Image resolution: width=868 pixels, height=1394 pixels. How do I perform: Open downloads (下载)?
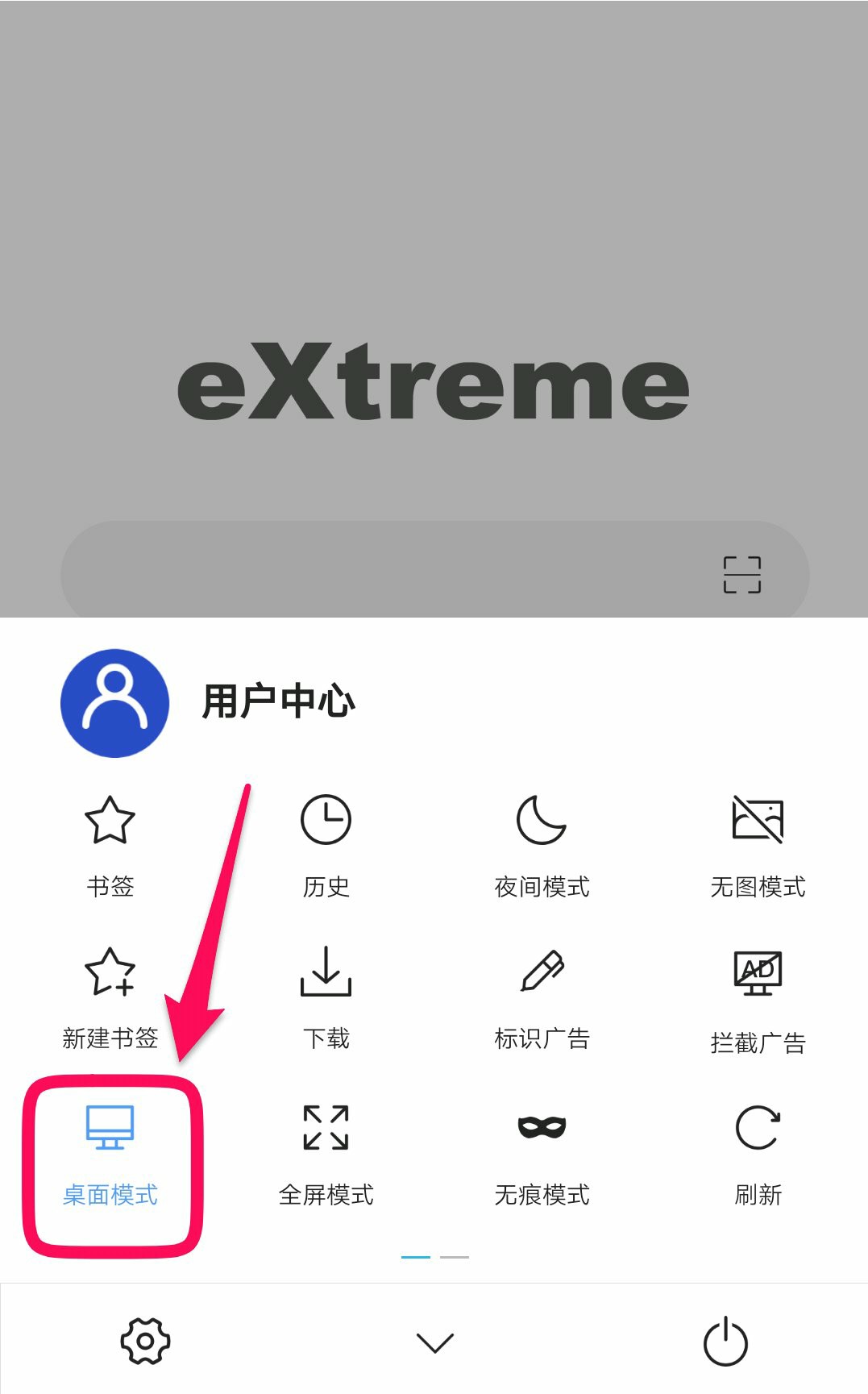click(326, 997)
